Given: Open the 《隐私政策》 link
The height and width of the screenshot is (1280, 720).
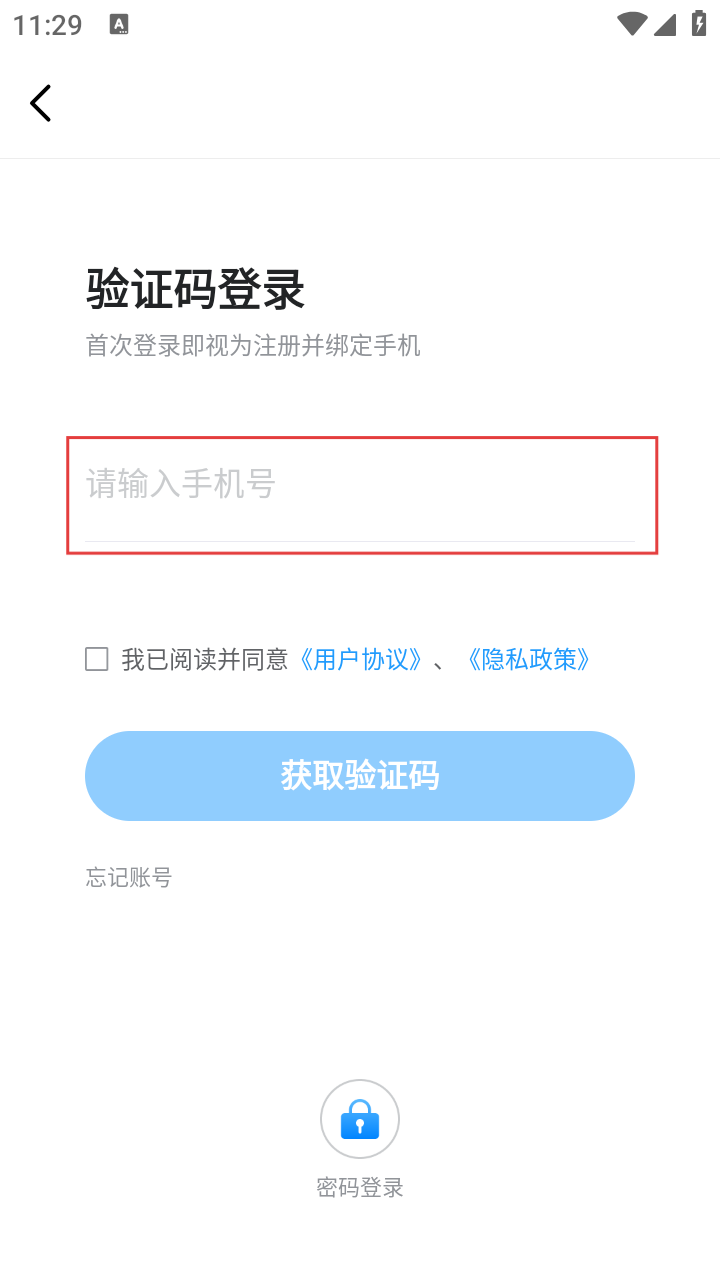Looking at the screenshot, I should tap(528, 659).
